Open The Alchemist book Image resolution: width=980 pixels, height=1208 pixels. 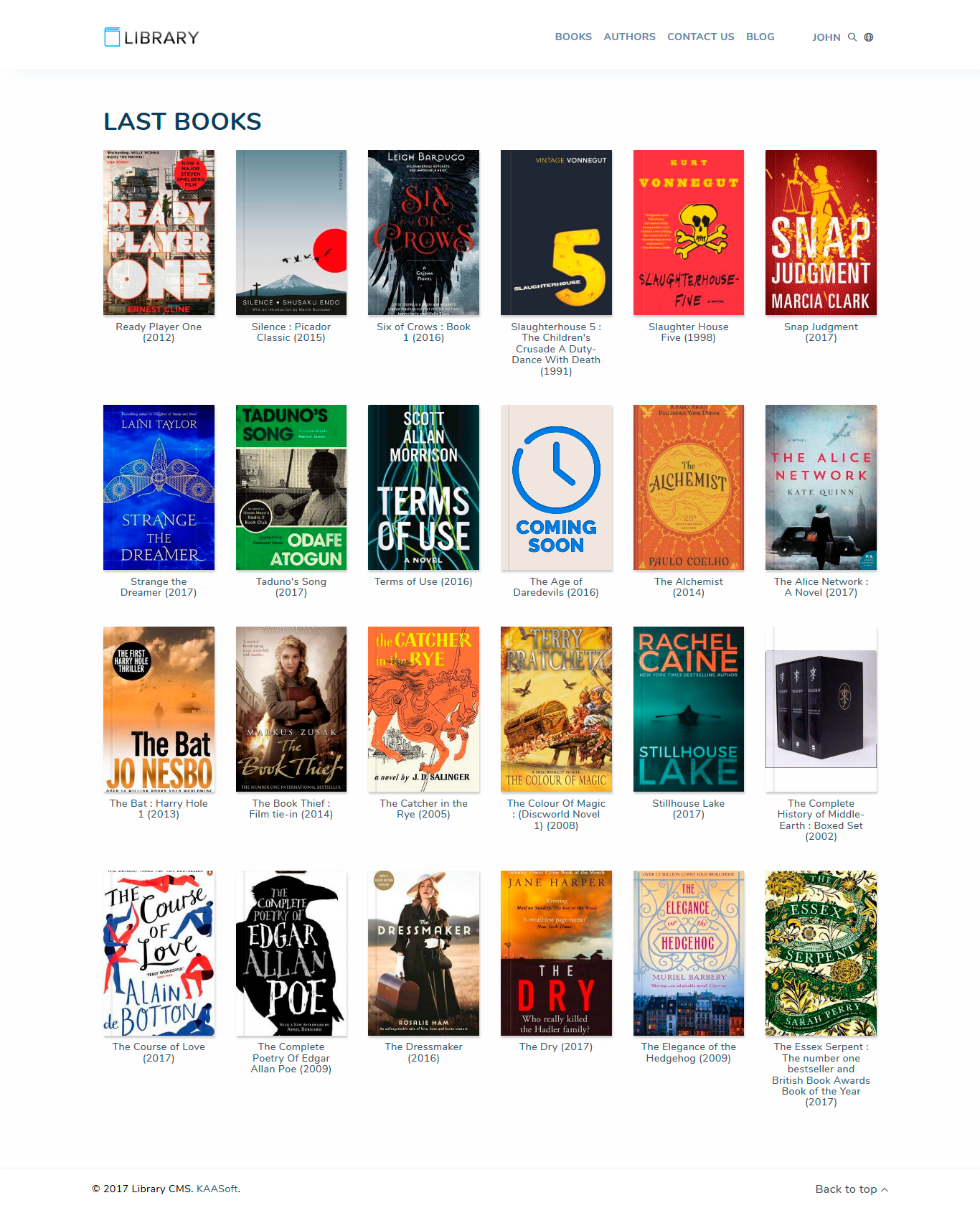688,487
